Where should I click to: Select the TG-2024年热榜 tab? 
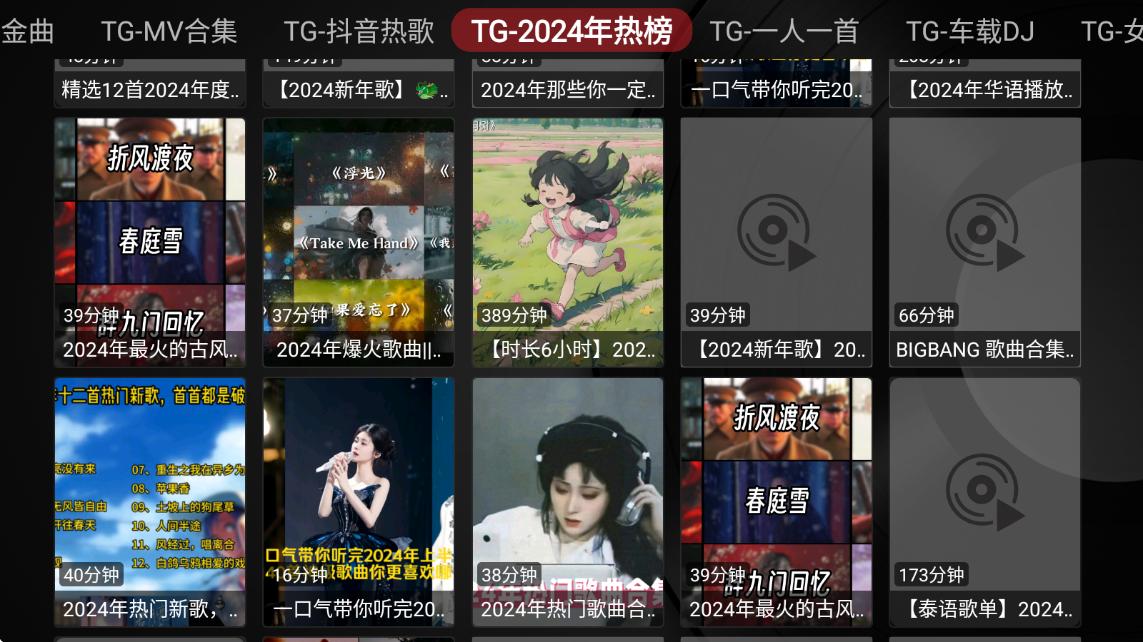pyautogui.click(x=571, y=31)
